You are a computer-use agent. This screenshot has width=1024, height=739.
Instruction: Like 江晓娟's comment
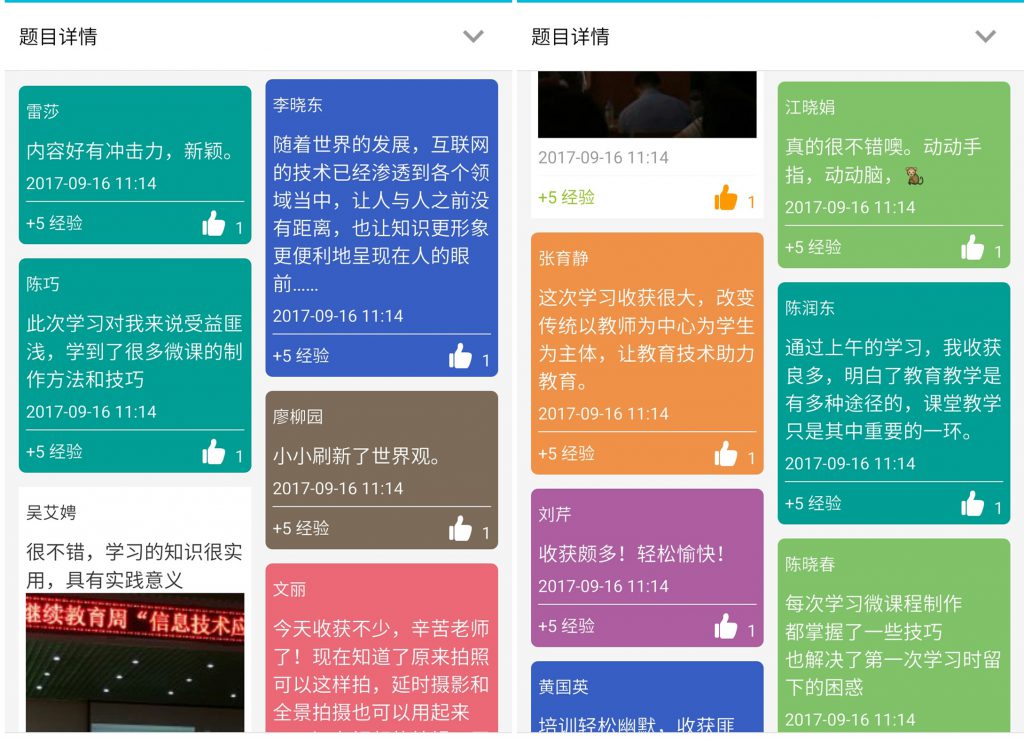coord(973,248)
